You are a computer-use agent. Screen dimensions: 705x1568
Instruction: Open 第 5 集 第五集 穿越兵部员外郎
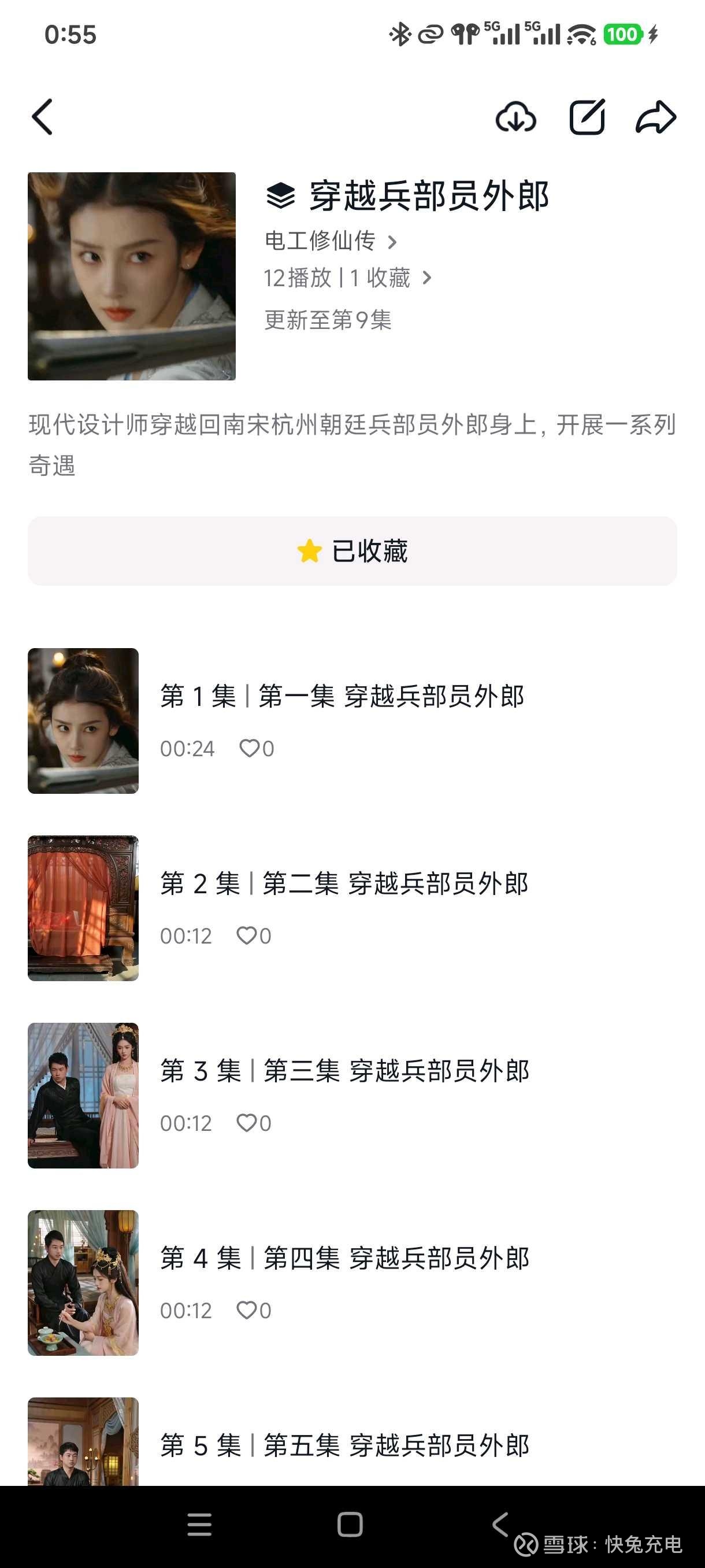tap(345, 1445)
